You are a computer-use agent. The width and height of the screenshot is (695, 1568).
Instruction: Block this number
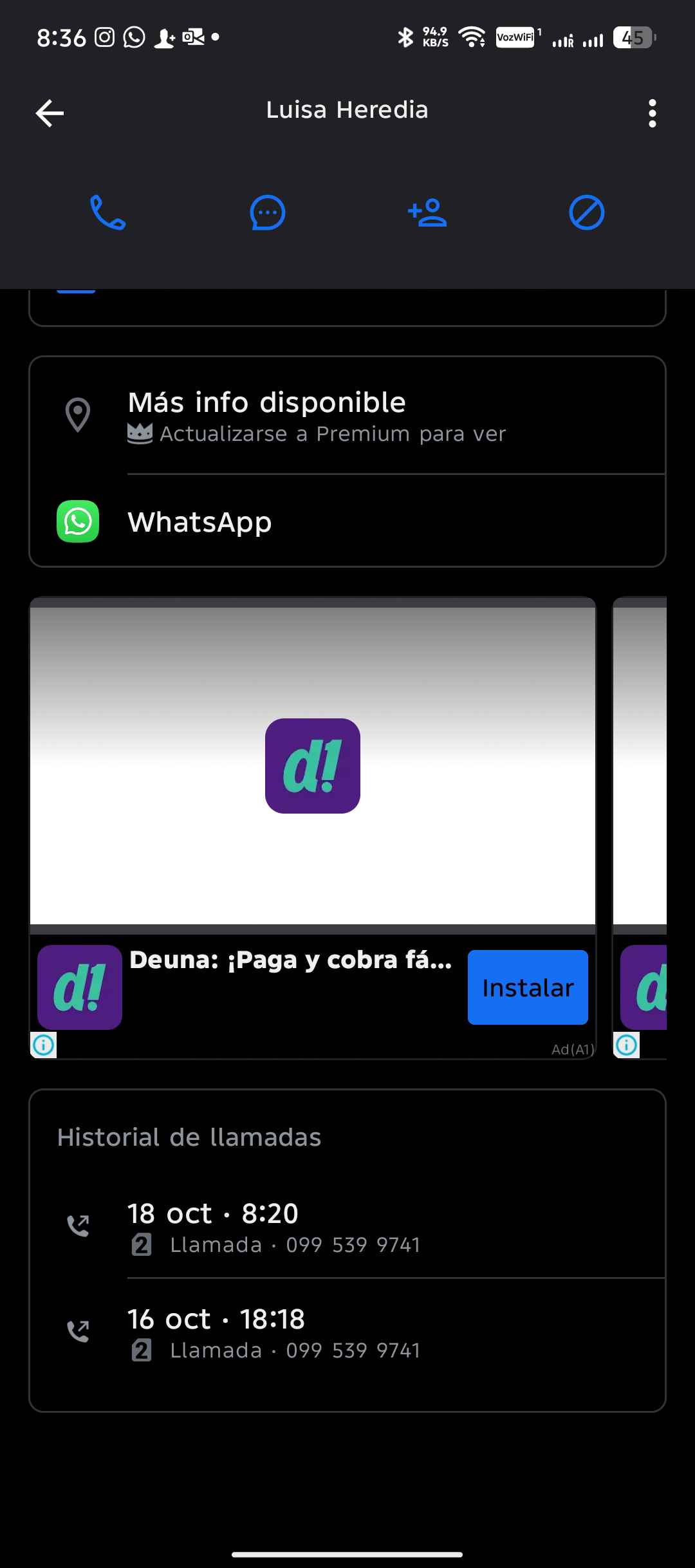586,212
